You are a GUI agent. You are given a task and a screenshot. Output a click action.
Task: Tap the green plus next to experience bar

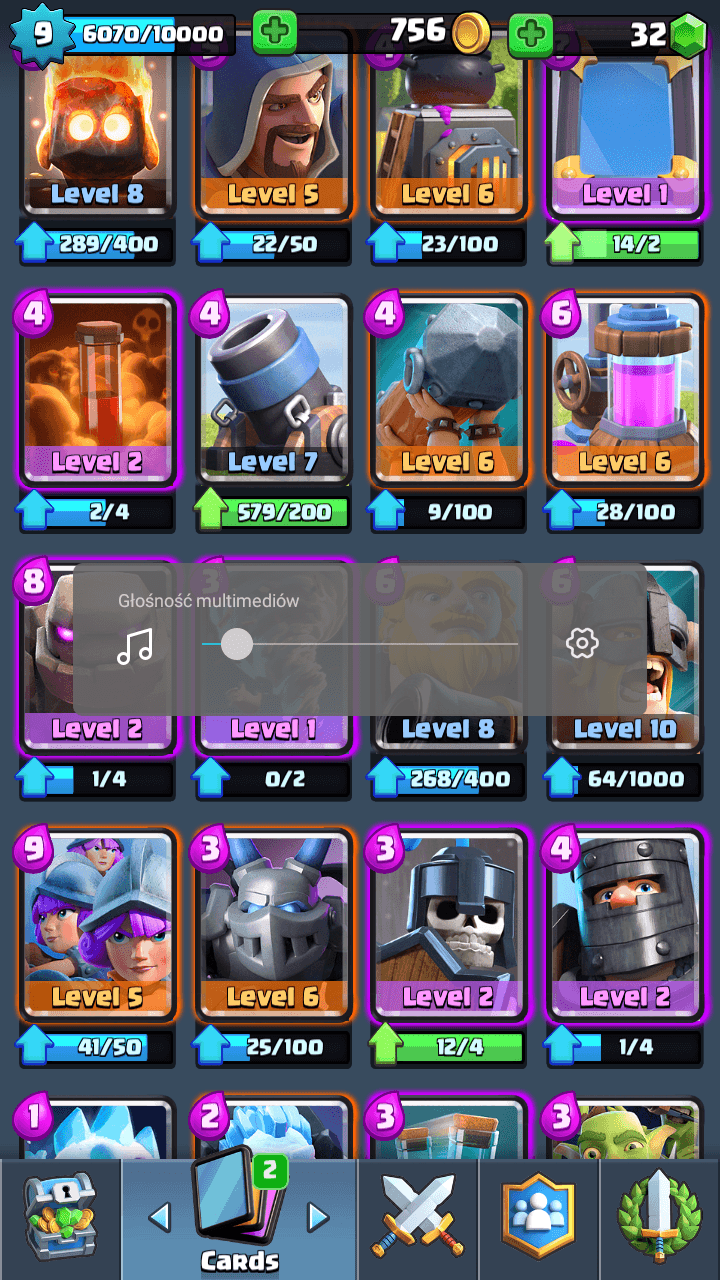[x=274, y=33]
